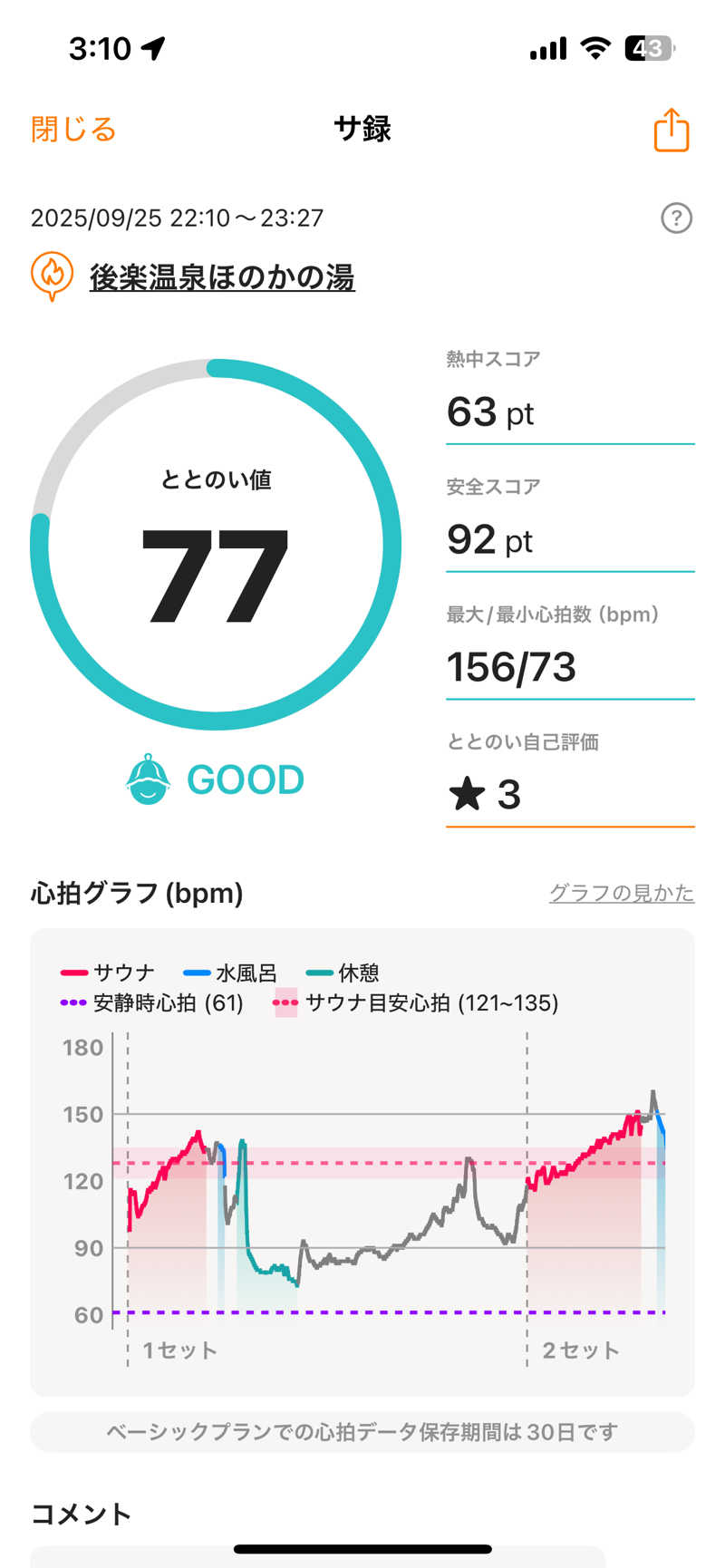Open the グラフの見かた guide link
The image size is (725, 1568).
(622, 893)
